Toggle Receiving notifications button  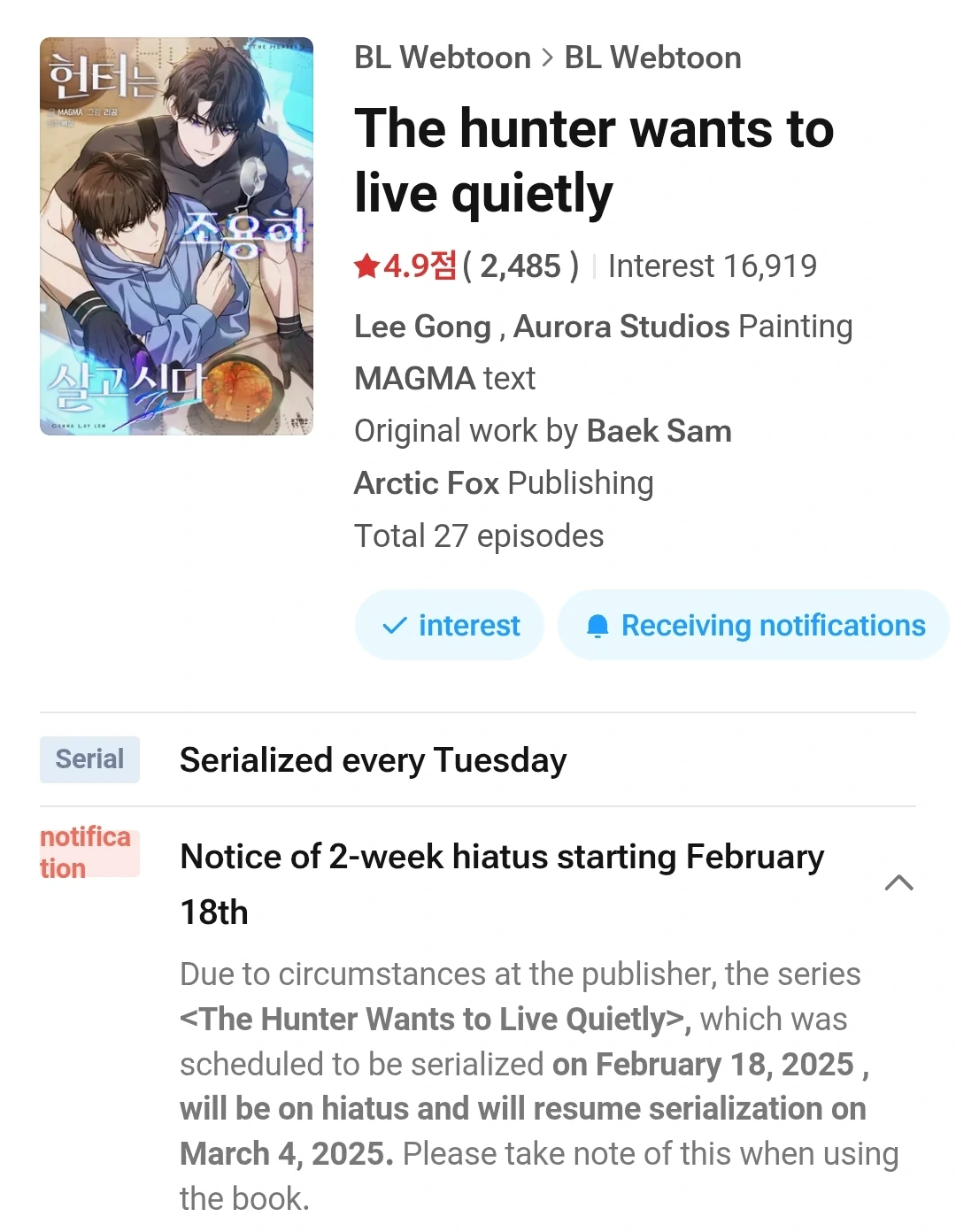coord(753,626)
